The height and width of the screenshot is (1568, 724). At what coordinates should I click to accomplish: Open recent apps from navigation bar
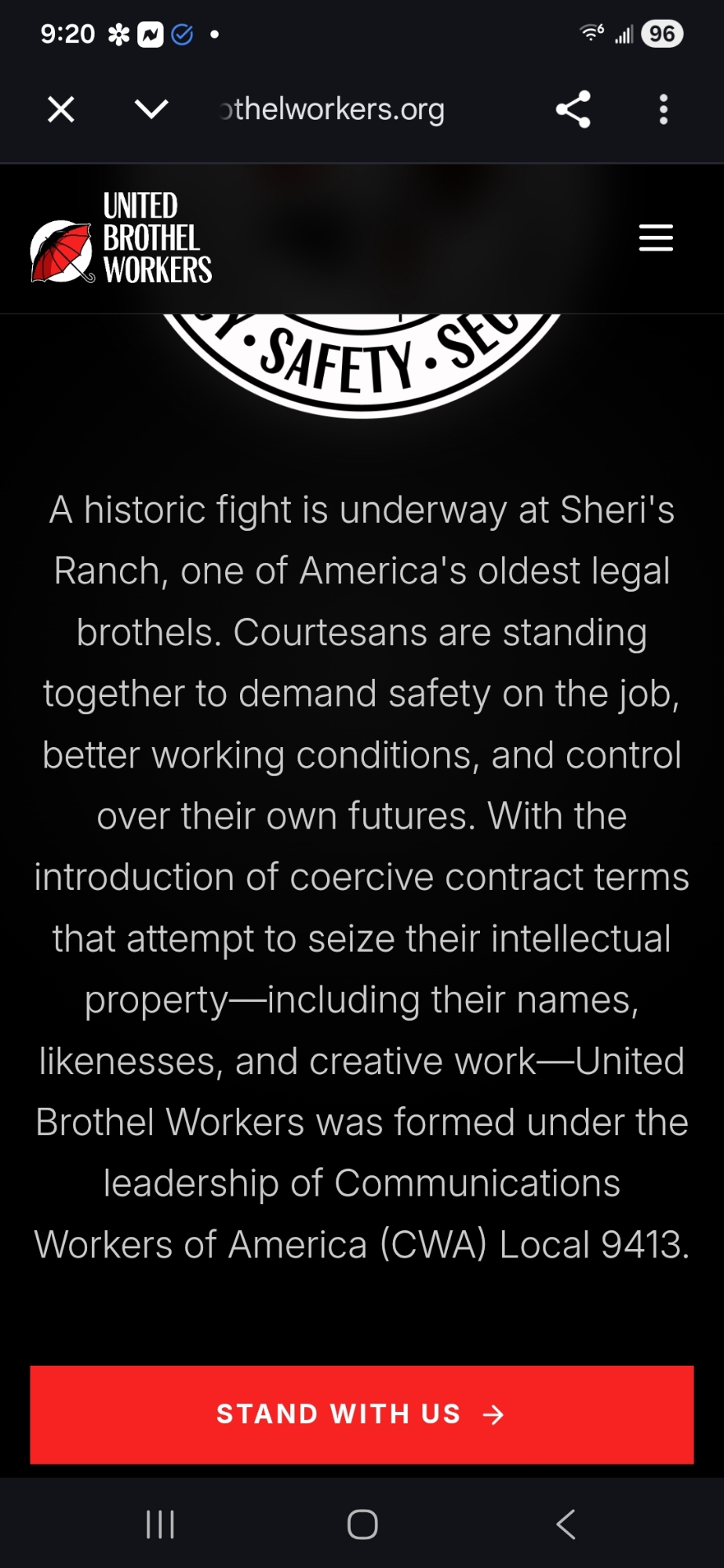click(x=160, y=1525)
